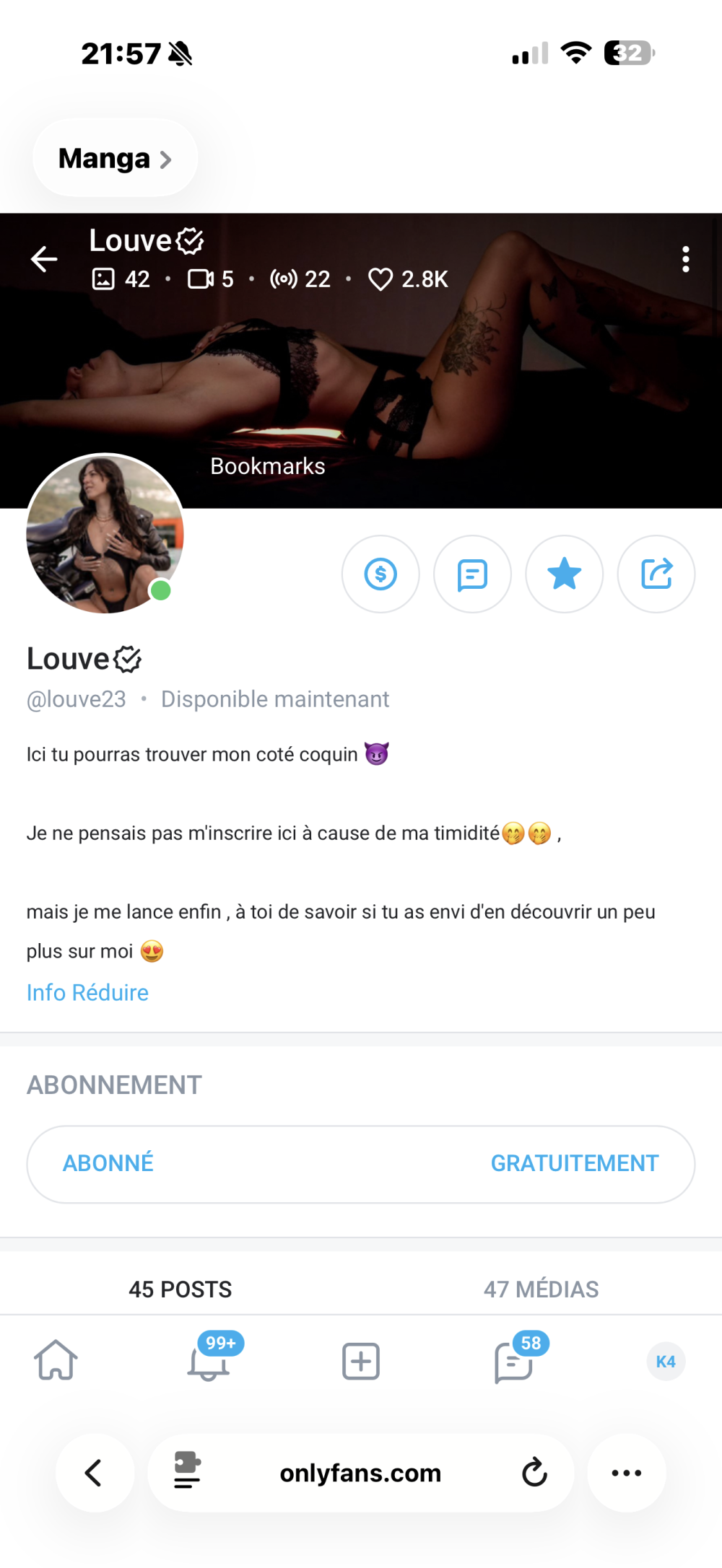Reload the onlyfans.com page
The height and width of the screenshot is (1568, 722).
(x=534, y=1473)
